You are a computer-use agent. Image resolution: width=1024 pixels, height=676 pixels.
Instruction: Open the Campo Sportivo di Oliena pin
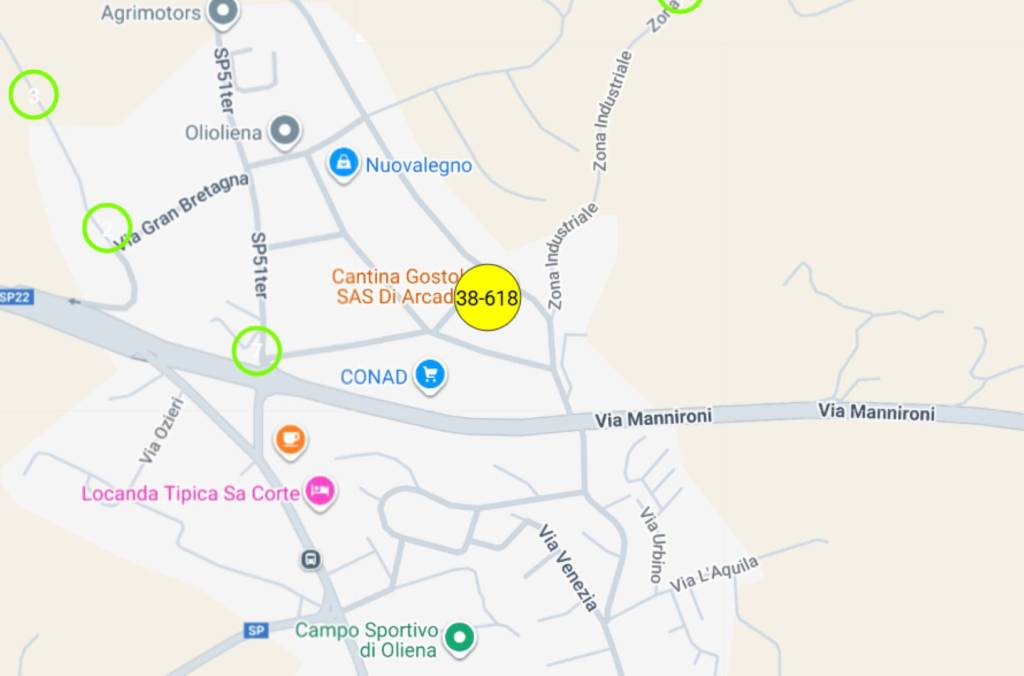click(x=459, y=636)
